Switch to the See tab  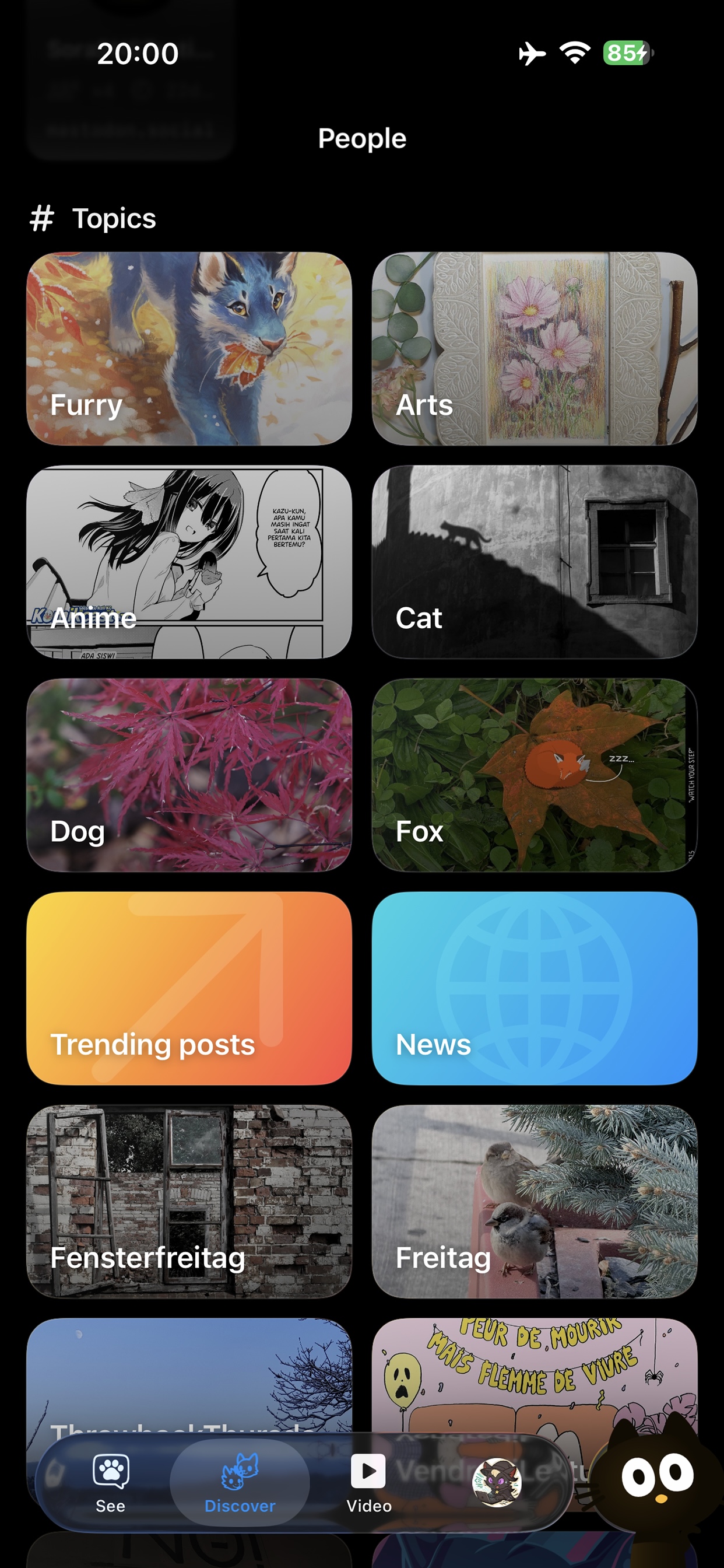(110, 1485)
